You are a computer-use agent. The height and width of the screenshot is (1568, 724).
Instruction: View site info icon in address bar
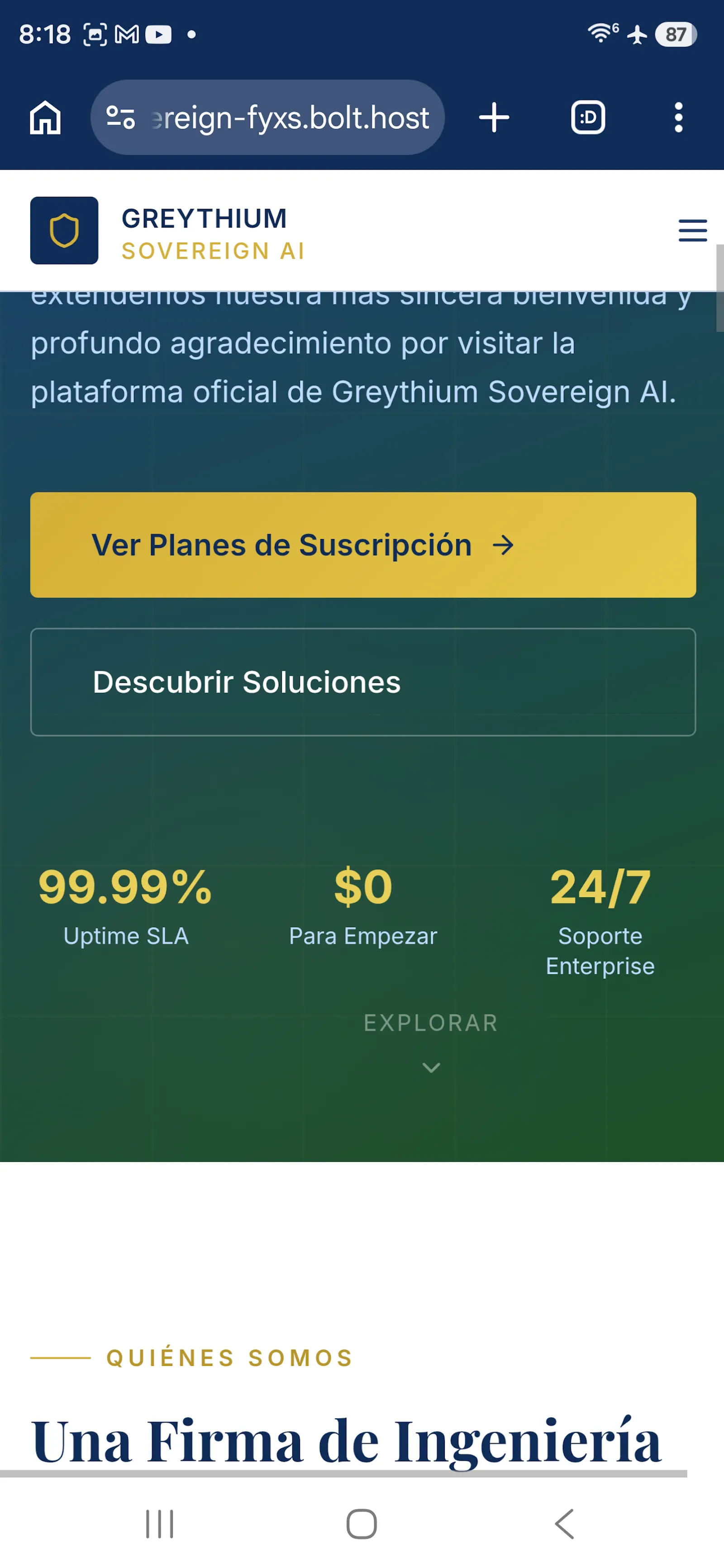click(120, 118)
